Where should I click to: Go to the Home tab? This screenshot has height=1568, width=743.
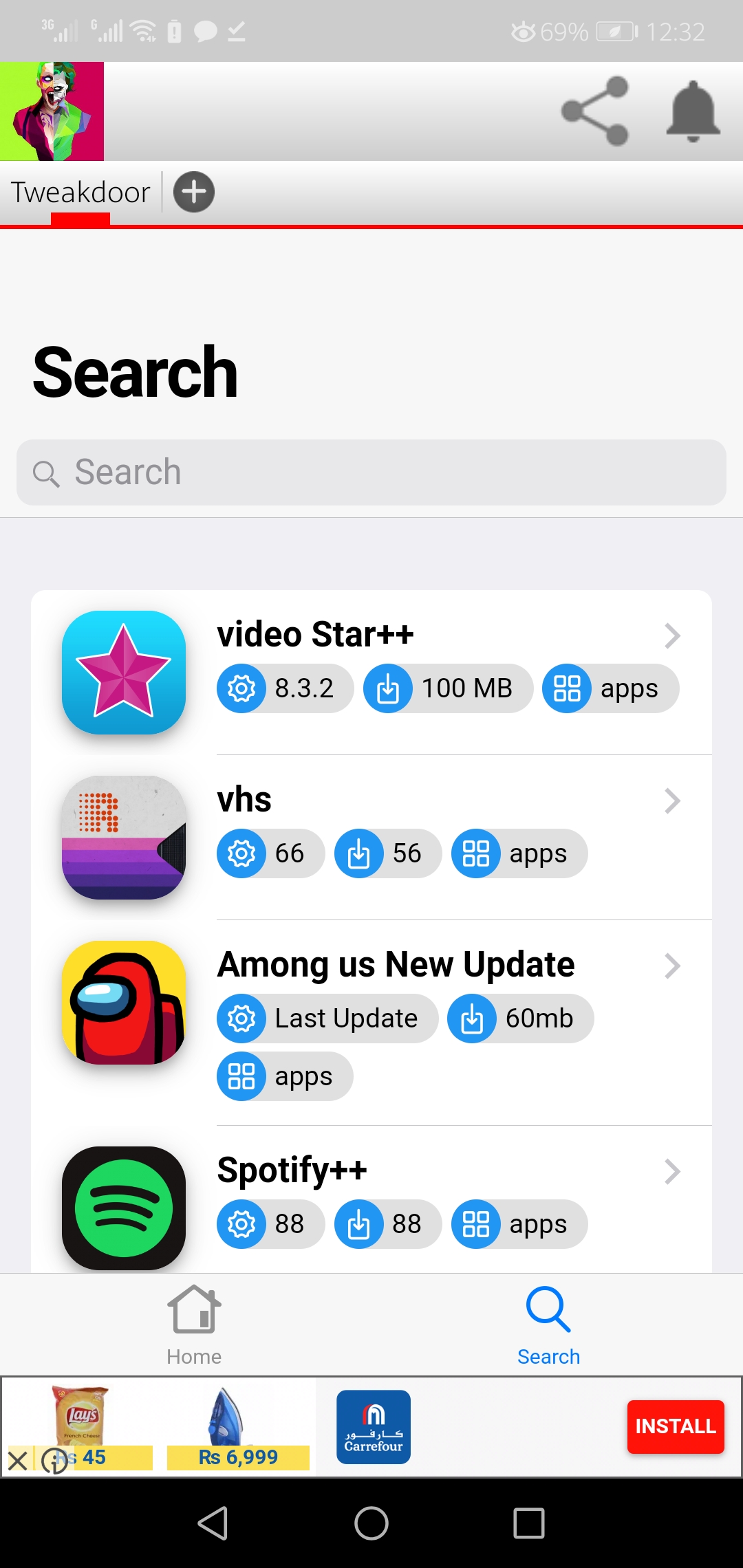(x=194, y=1325)
